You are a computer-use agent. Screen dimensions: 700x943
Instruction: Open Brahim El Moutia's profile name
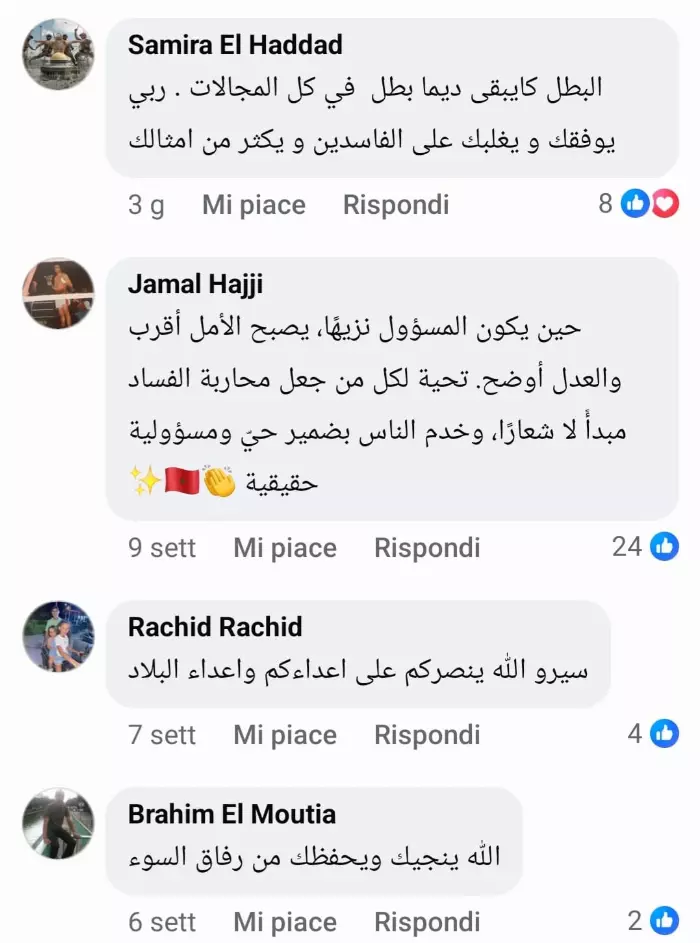[232, 814]
